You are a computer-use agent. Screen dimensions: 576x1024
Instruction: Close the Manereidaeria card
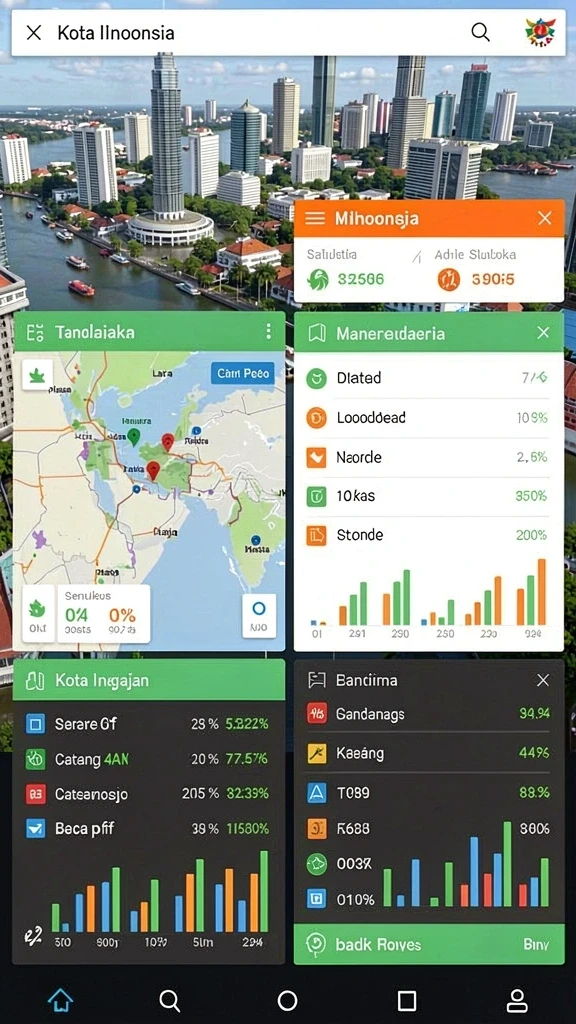pyautogui.click(x=543, y=333)
